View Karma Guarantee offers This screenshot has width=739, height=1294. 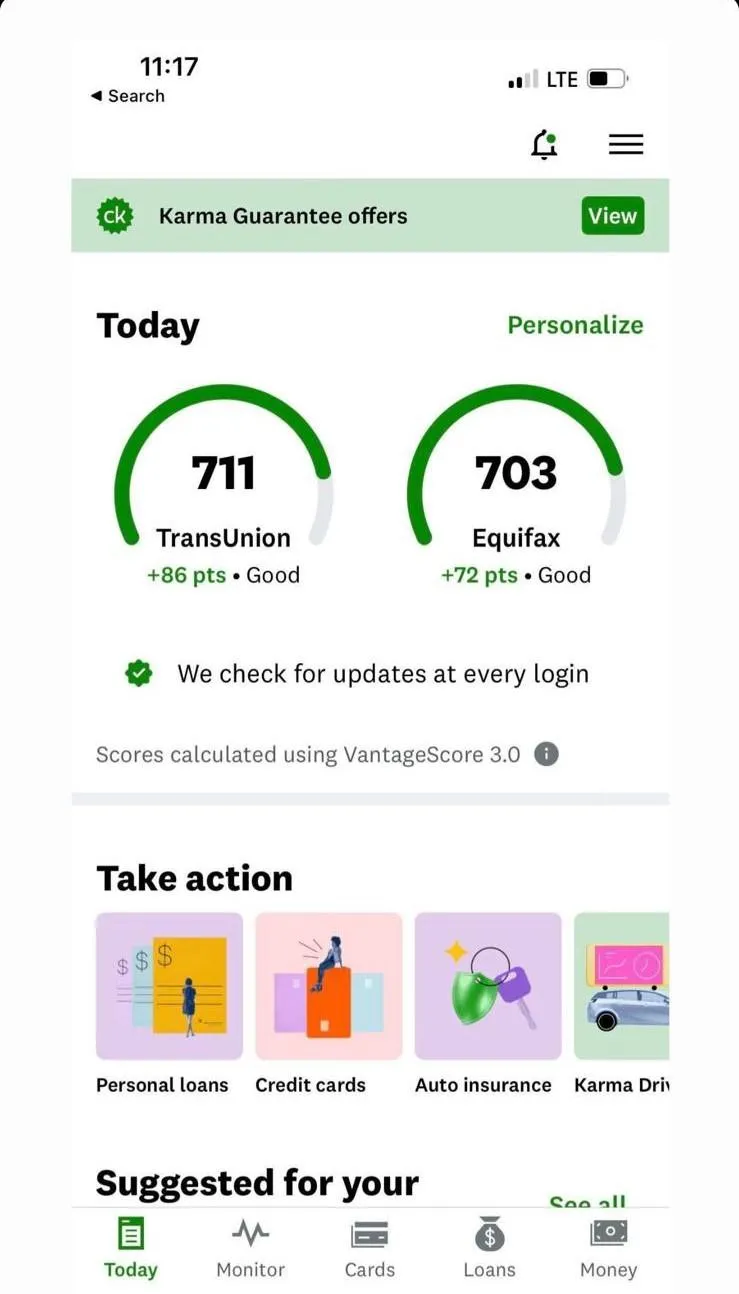[612, 216]
